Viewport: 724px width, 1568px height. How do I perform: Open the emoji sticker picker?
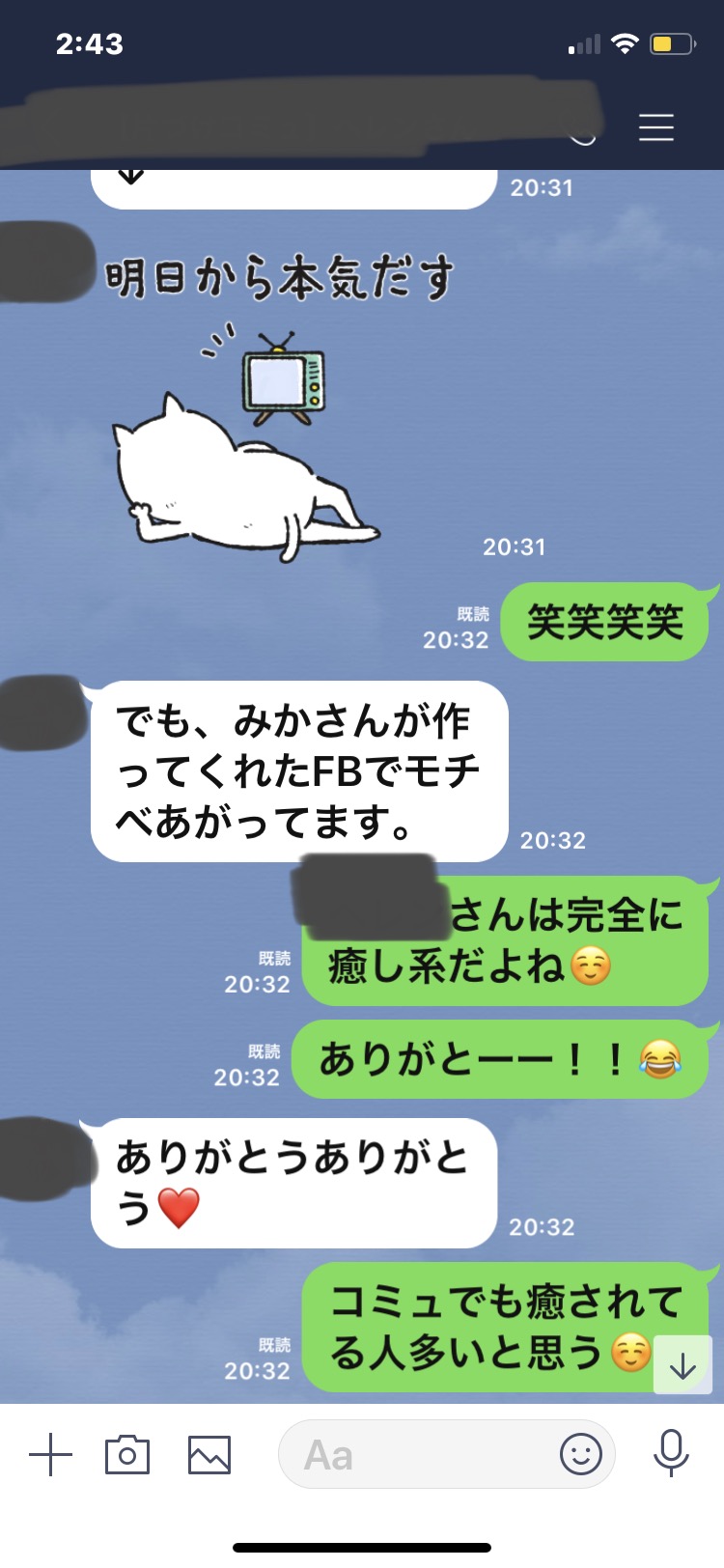click(x=581, y=1453)
